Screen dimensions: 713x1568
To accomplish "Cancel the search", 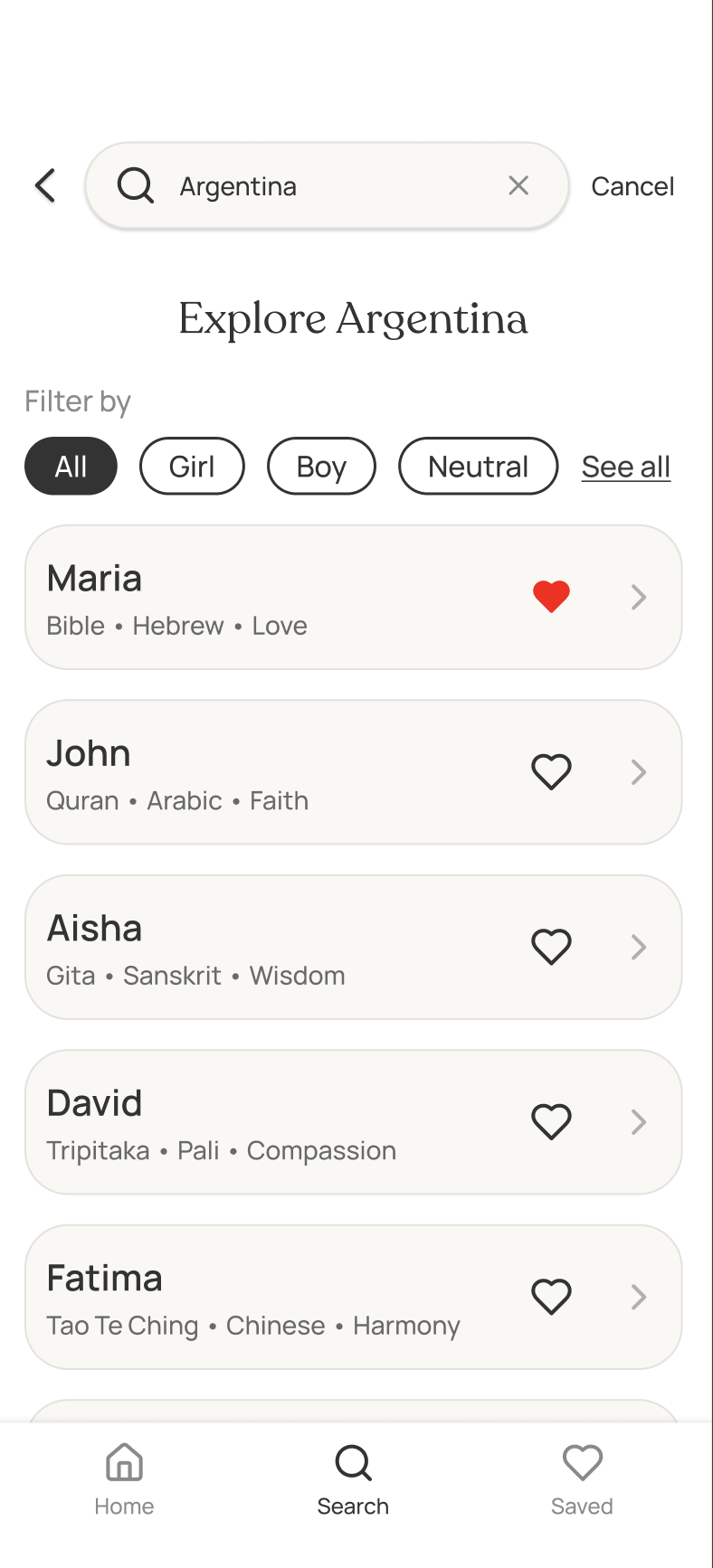I will pos(632,186).
